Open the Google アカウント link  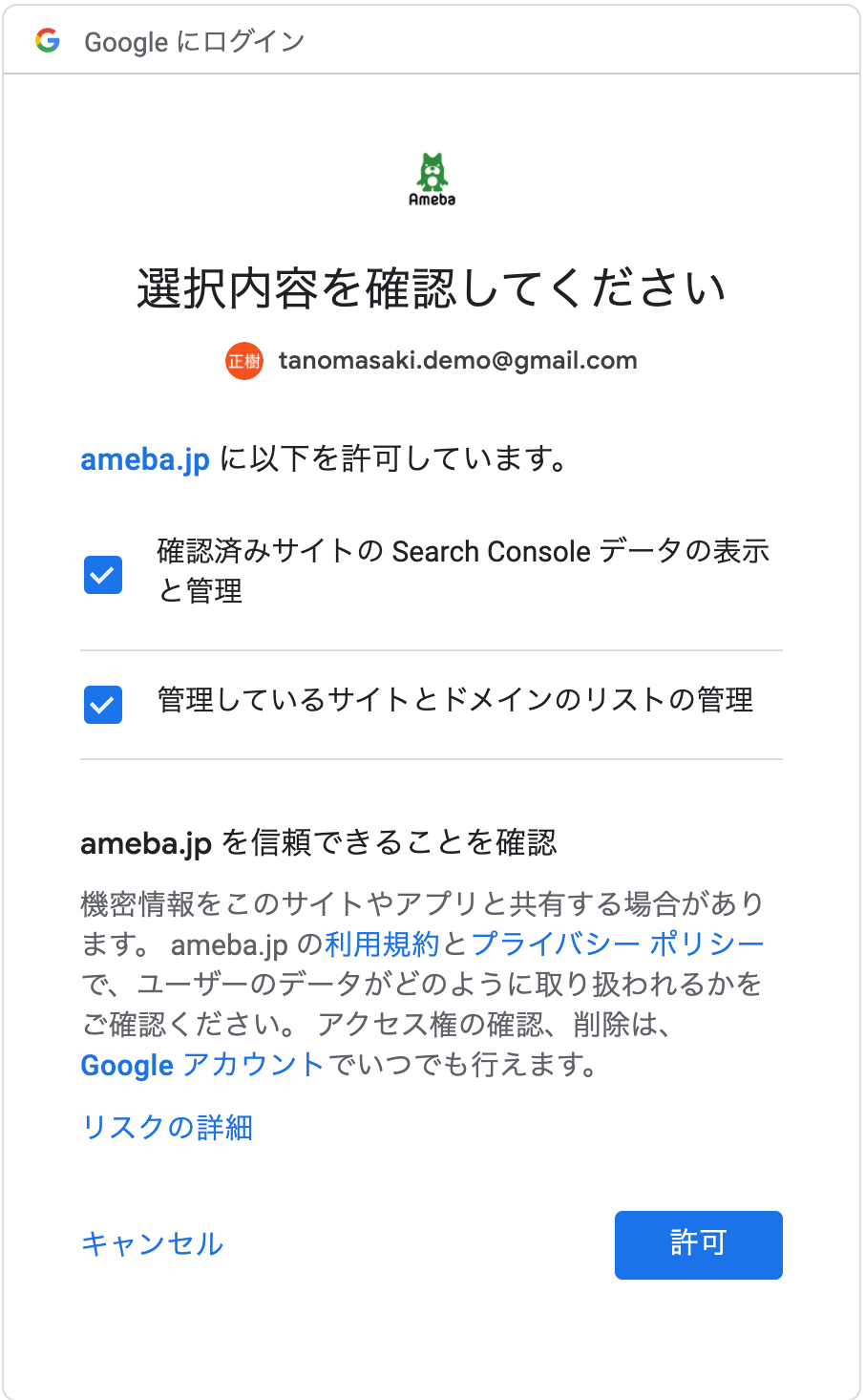pyautogui.click(x=202, y=1065)
